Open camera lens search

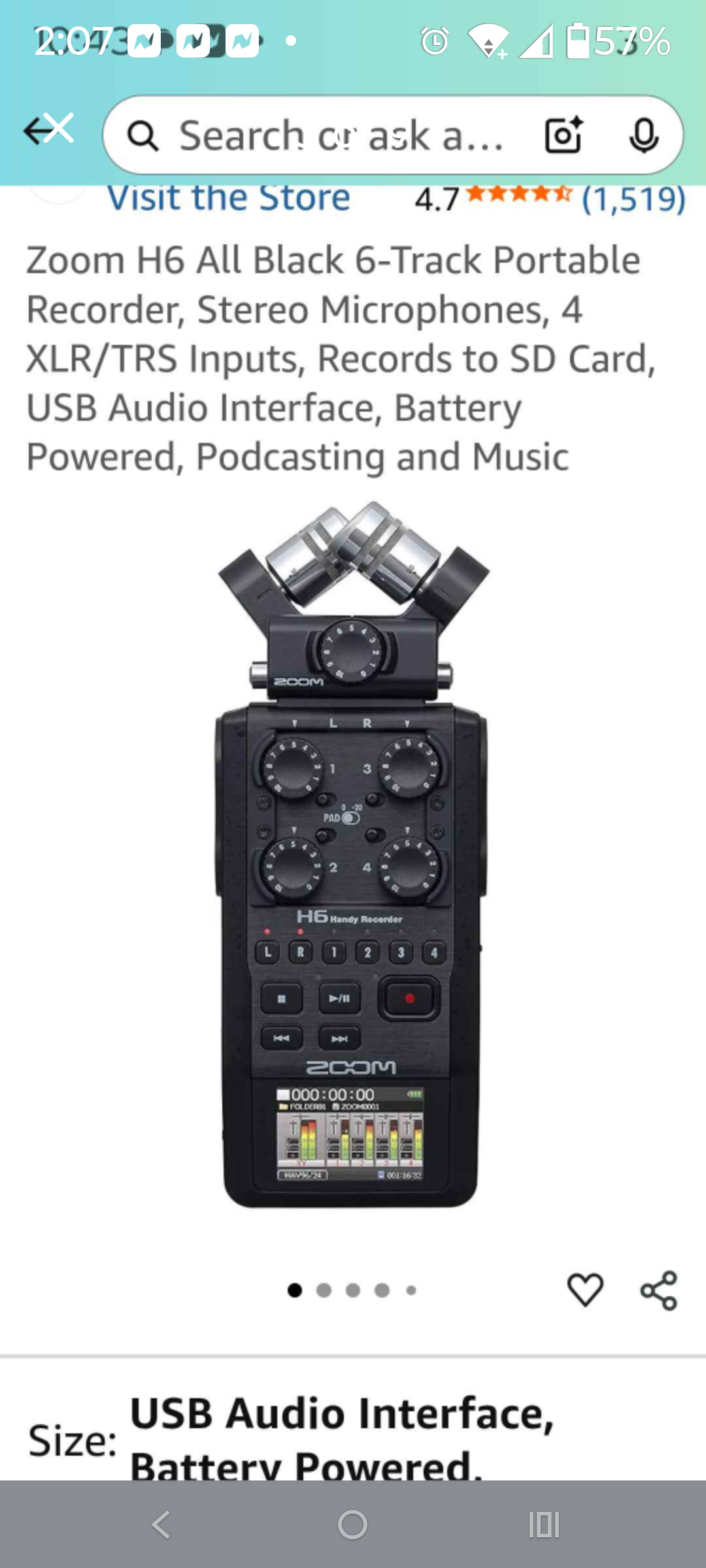coord(563,135)
